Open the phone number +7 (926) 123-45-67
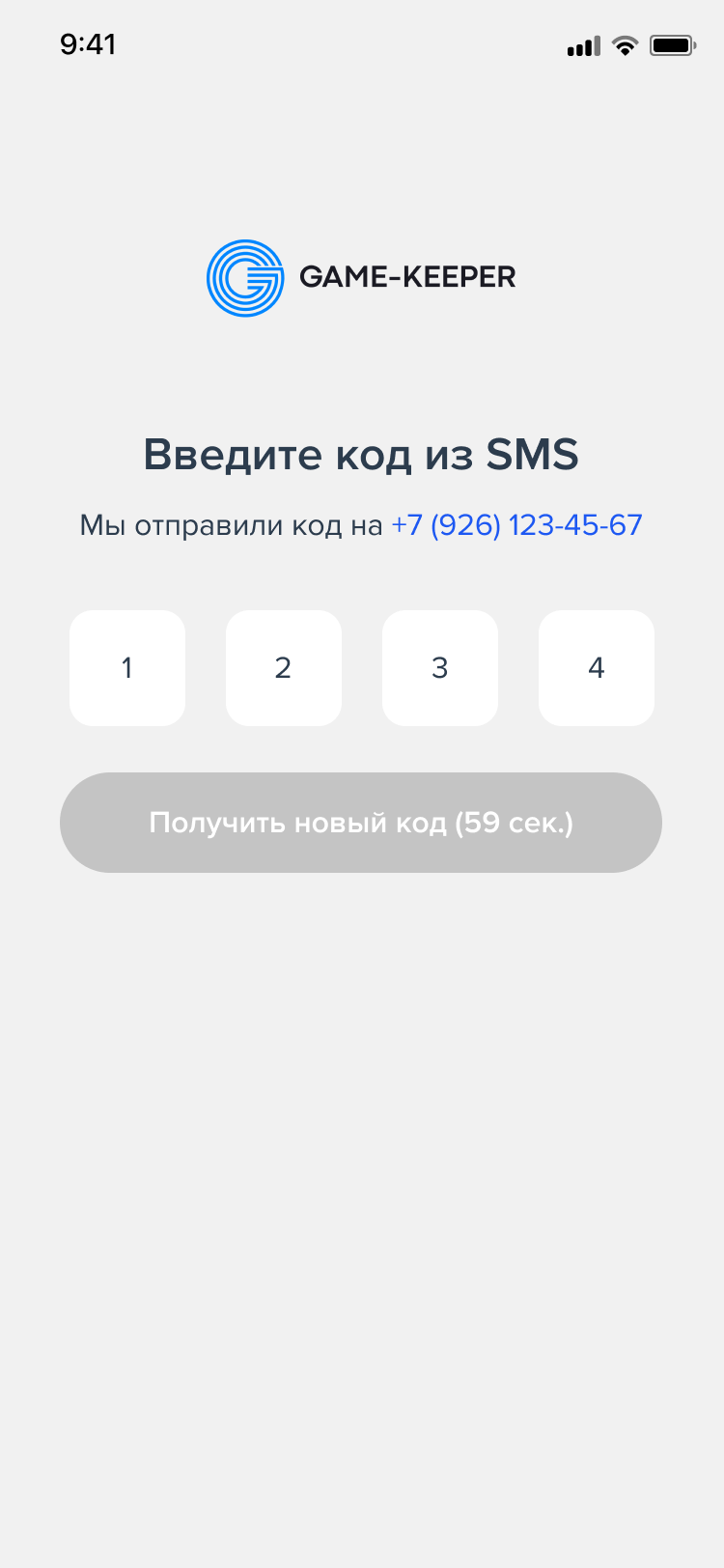724x1568 pixels. click(x=516, y=525)
